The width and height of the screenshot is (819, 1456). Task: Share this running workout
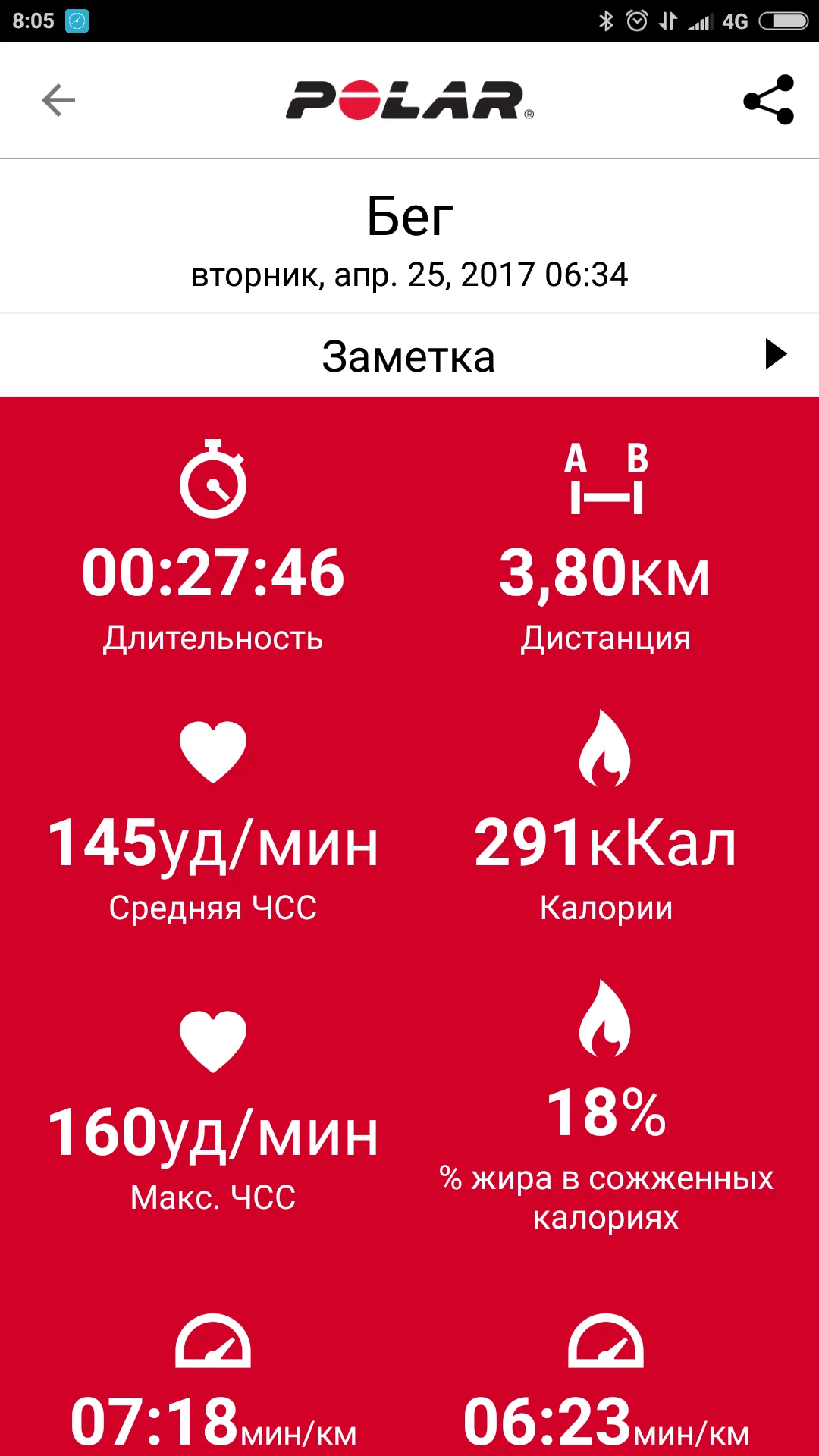click(x=768, y=100)
